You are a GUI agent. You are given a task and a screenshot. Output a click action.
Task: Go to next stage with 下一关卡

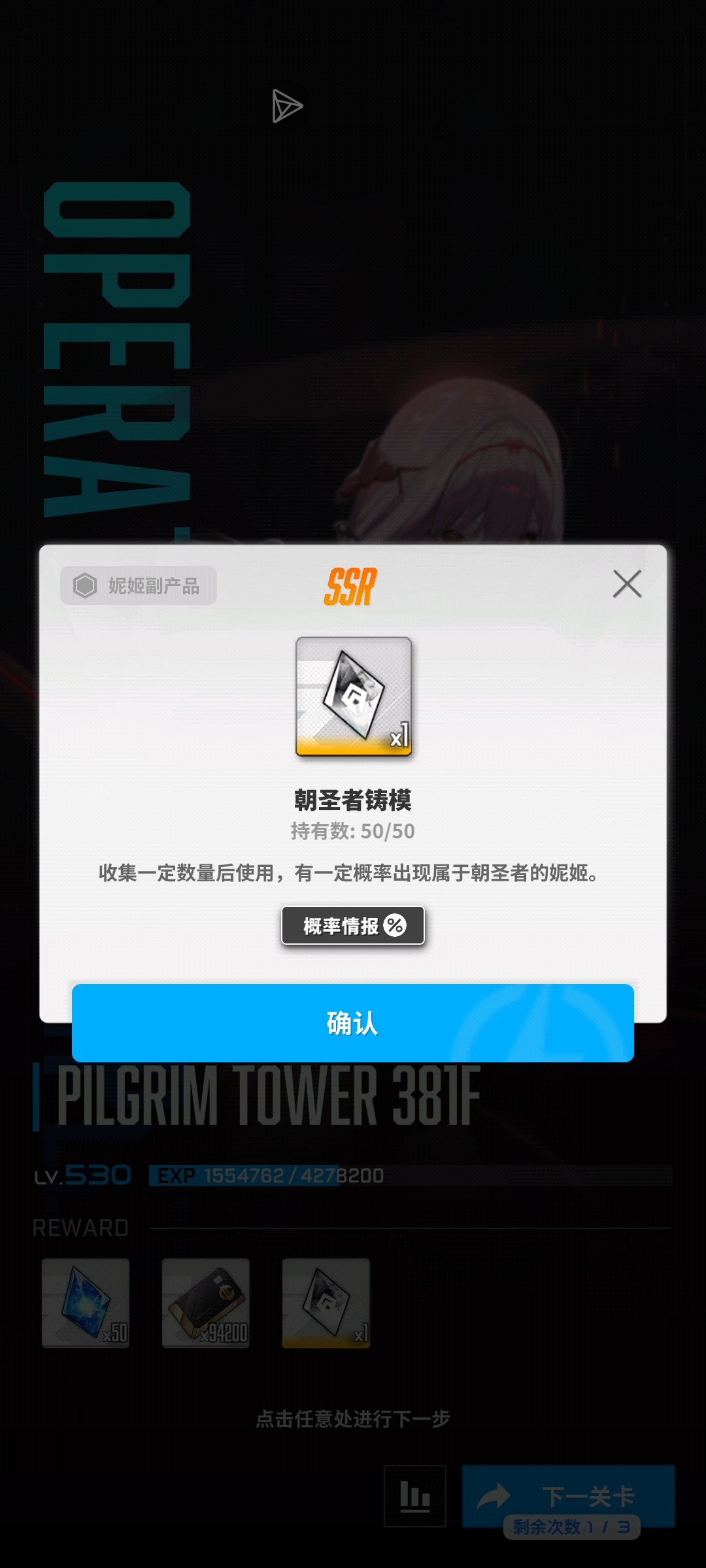tap(567, 1495)
